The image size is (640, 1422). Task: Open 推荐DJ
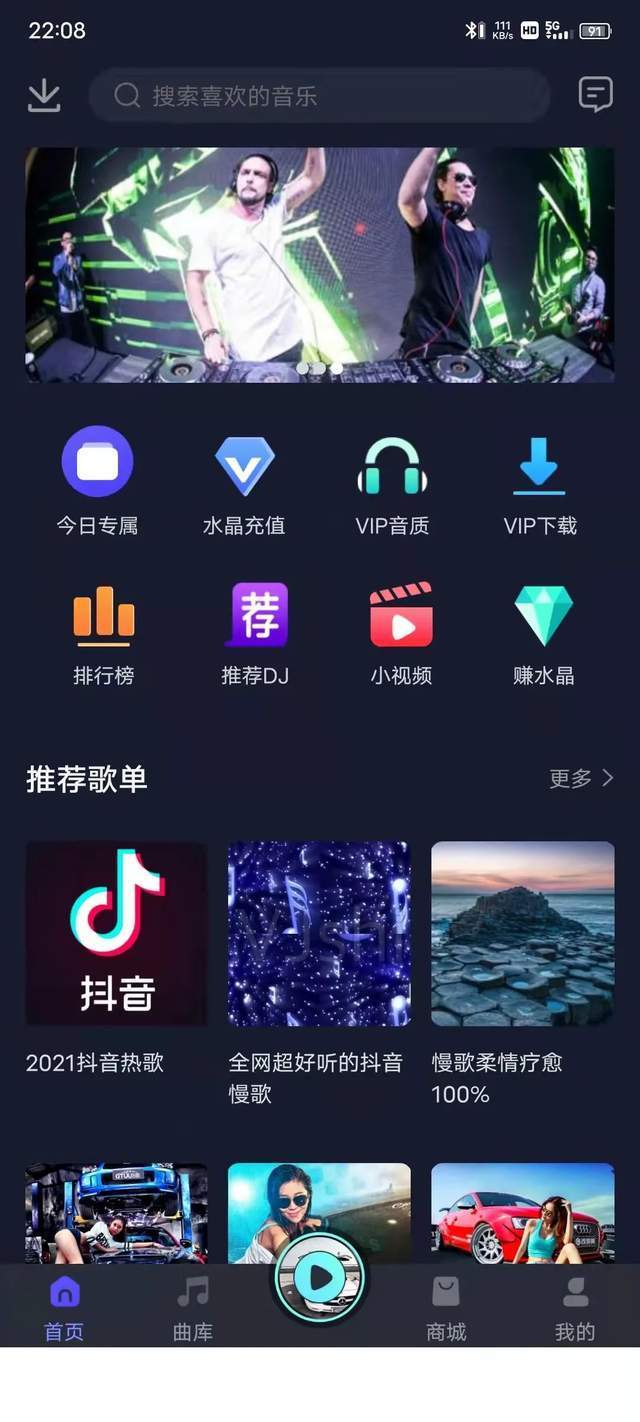point(255,632)
